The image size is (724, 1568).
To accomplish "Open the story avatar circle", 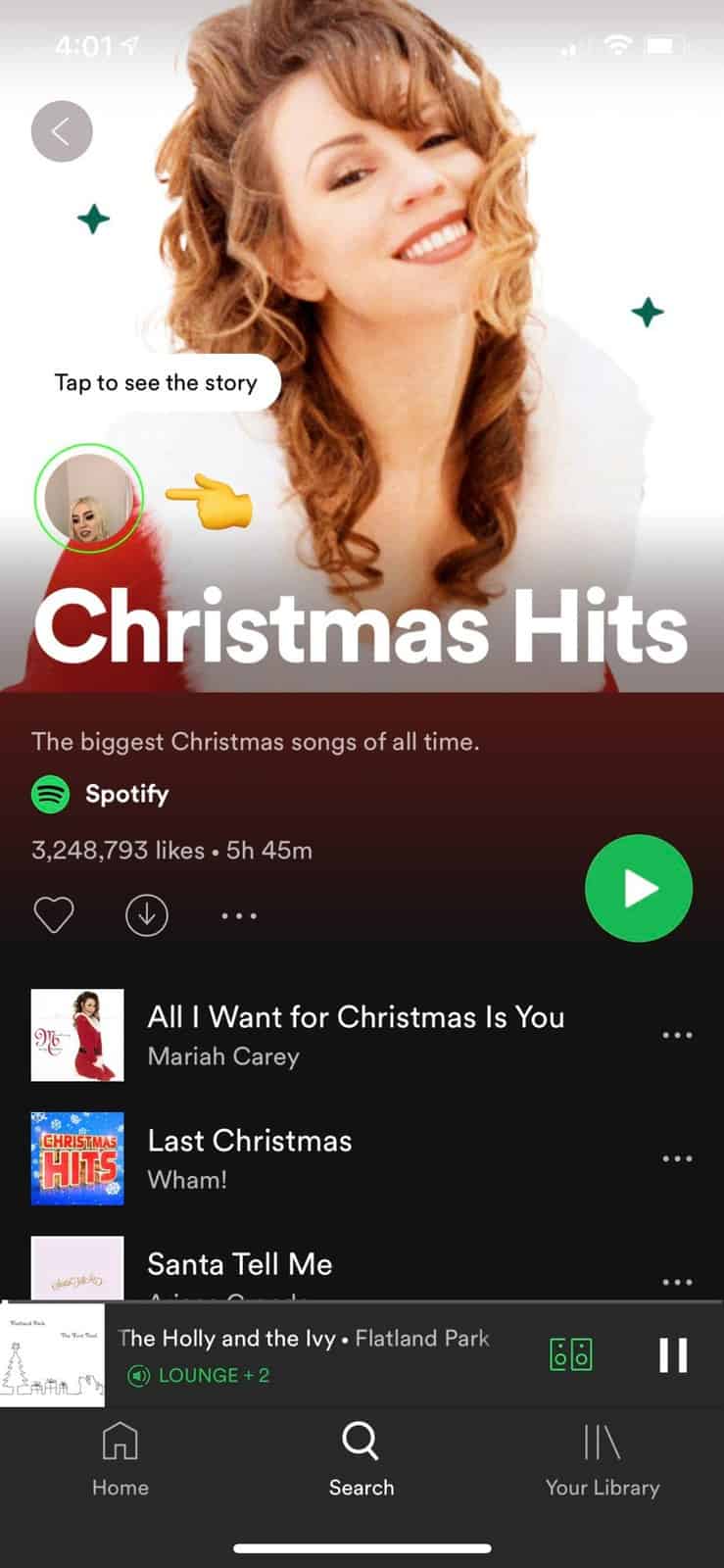I will (x=88, y=498).
